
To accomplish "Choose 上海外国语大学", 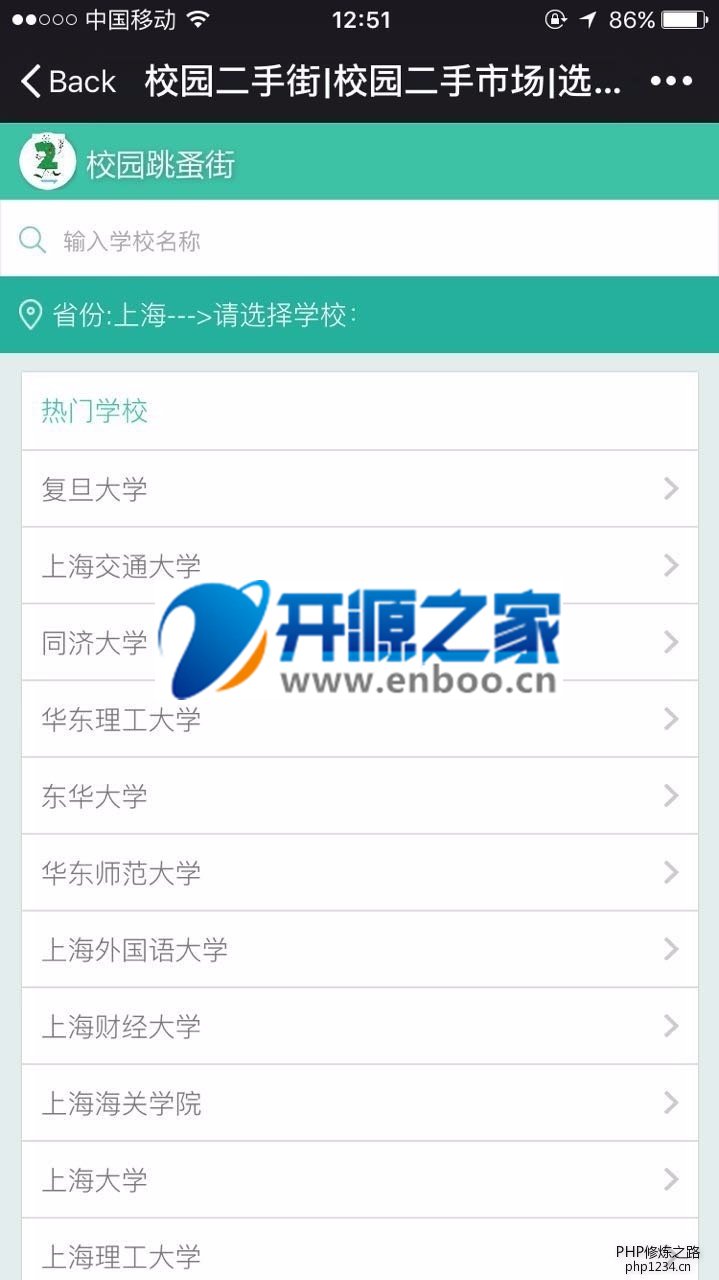I will (359, 949).
